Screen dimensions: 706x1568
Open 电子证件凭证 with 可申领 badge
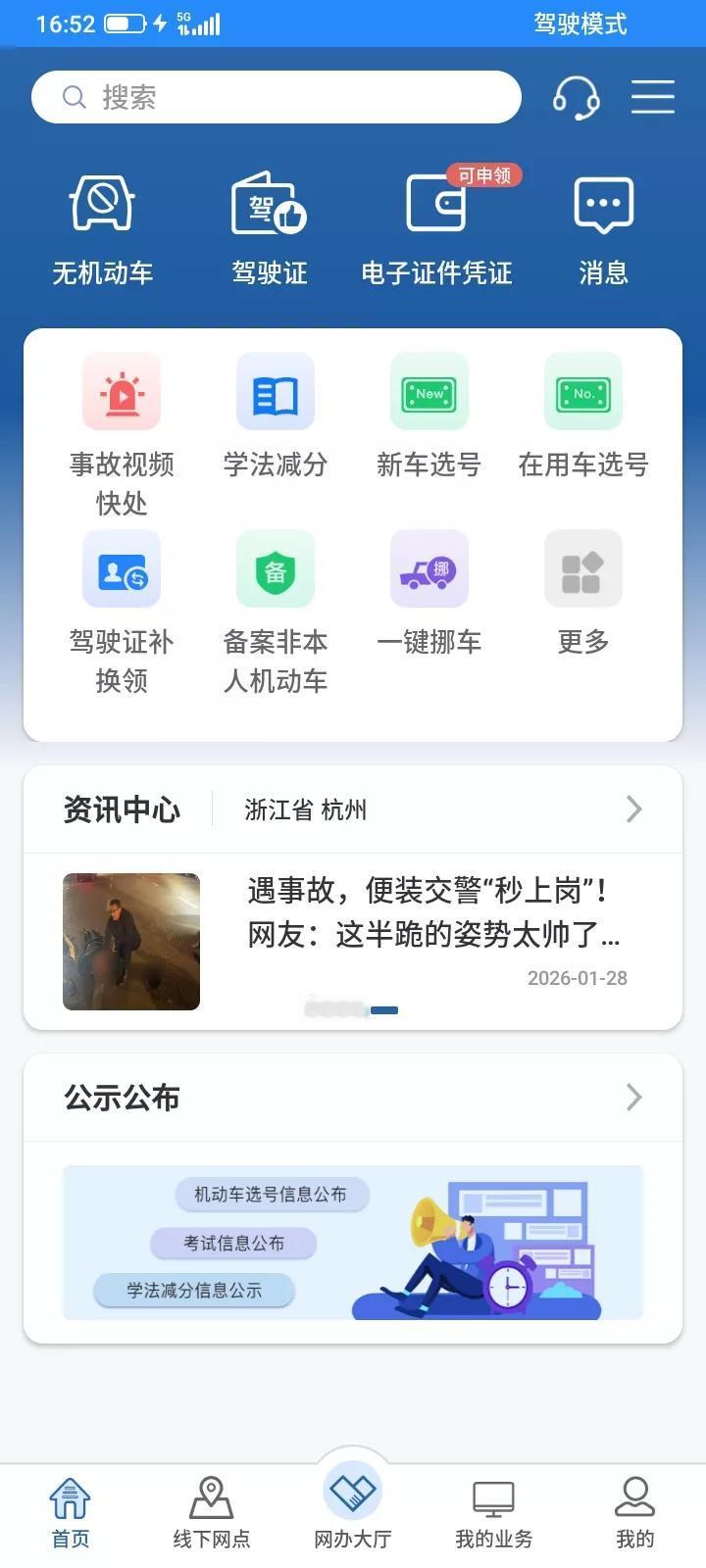pyautogui.click(x=436, y=224)
